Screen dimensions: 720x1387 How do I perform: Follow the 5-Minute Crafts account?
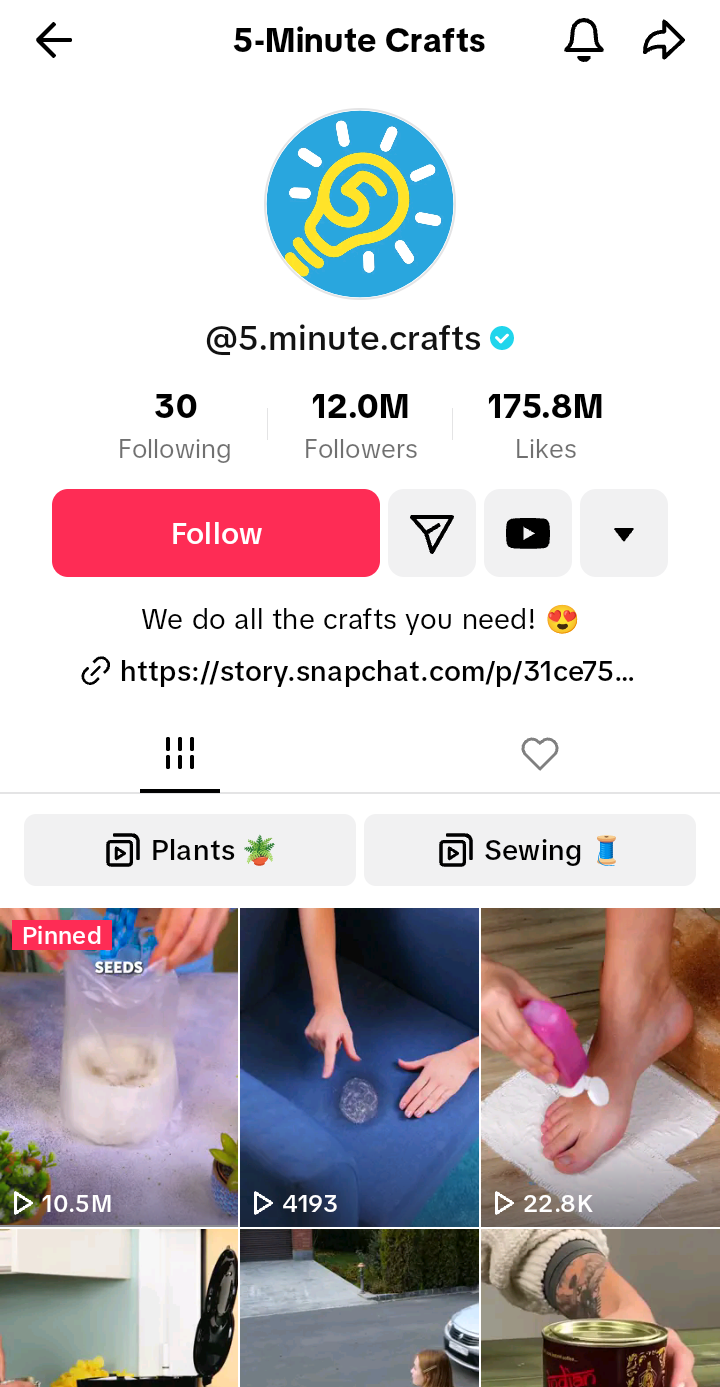[x=216, y=533]
